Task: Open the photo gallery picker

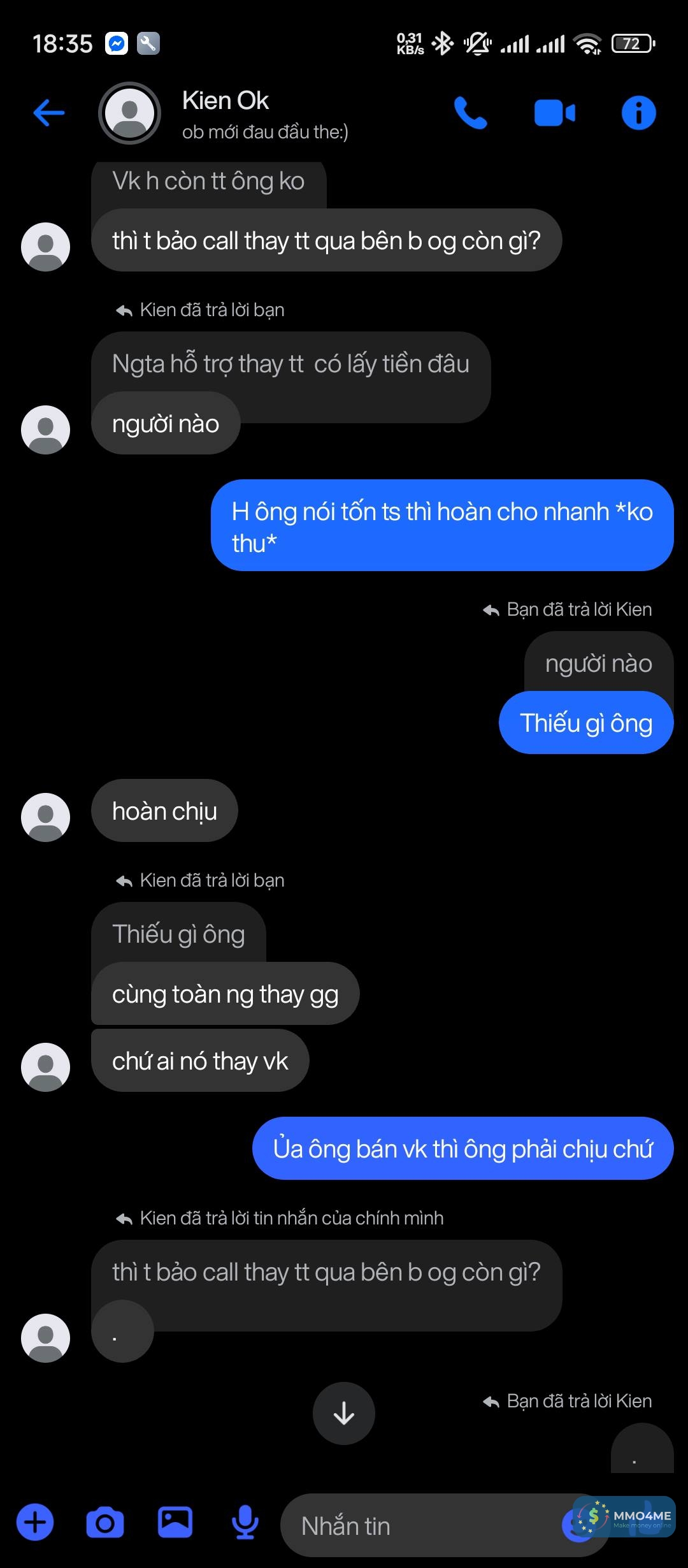Action: (x=175, y=1523)
